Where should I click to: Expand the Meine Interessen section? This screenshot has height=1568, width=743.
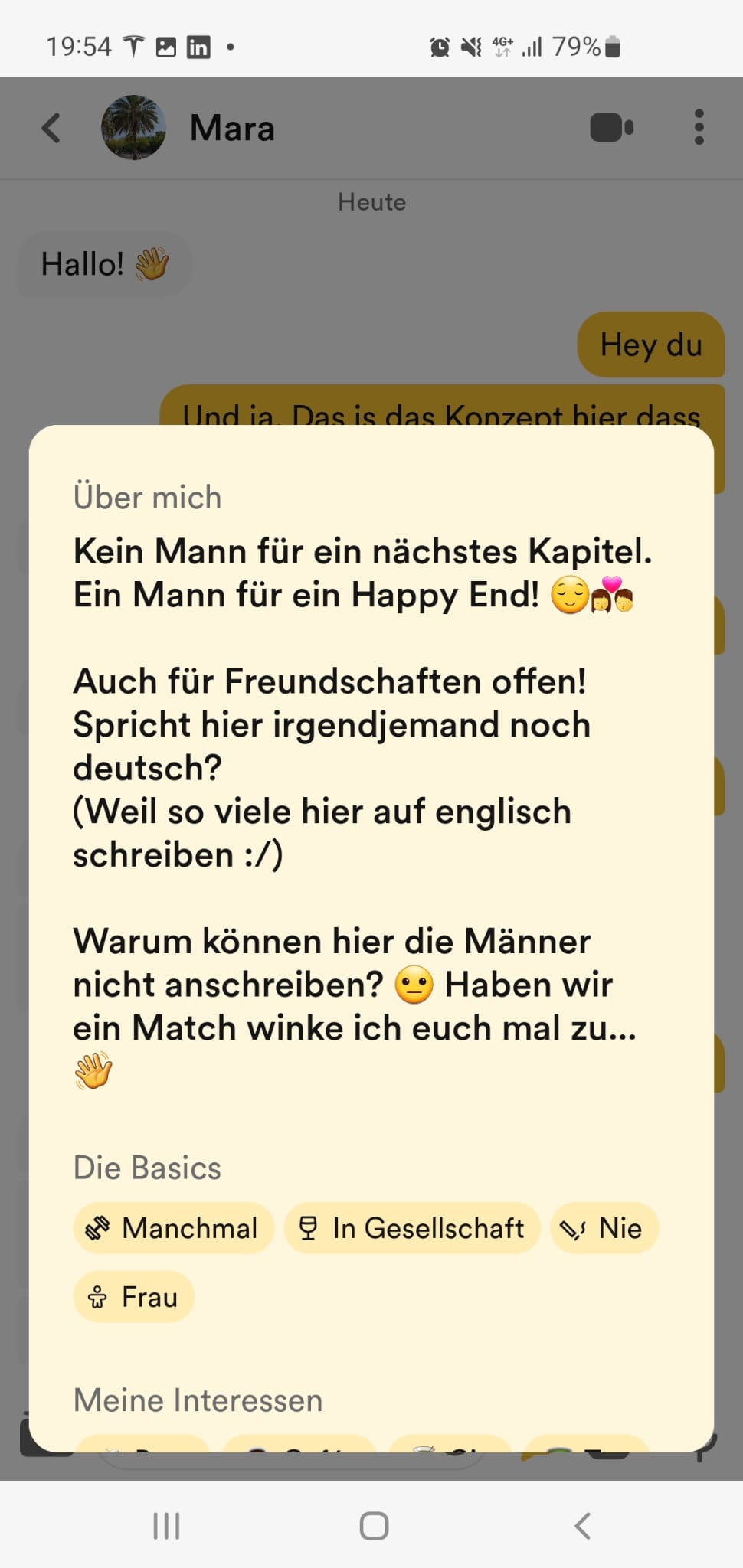tap(197, 1400)
